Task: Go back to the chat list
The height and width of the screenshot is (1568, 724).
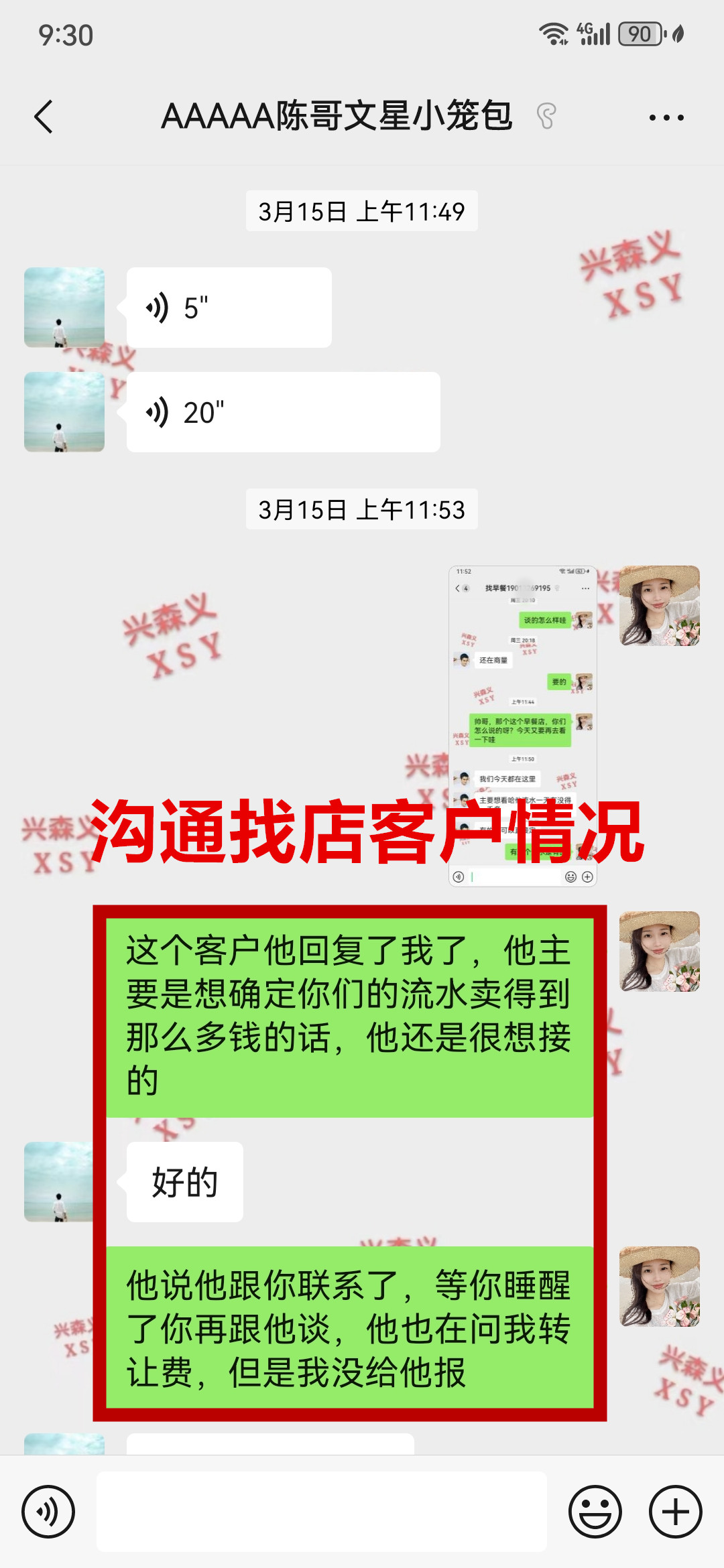Action: pos(44,117)
